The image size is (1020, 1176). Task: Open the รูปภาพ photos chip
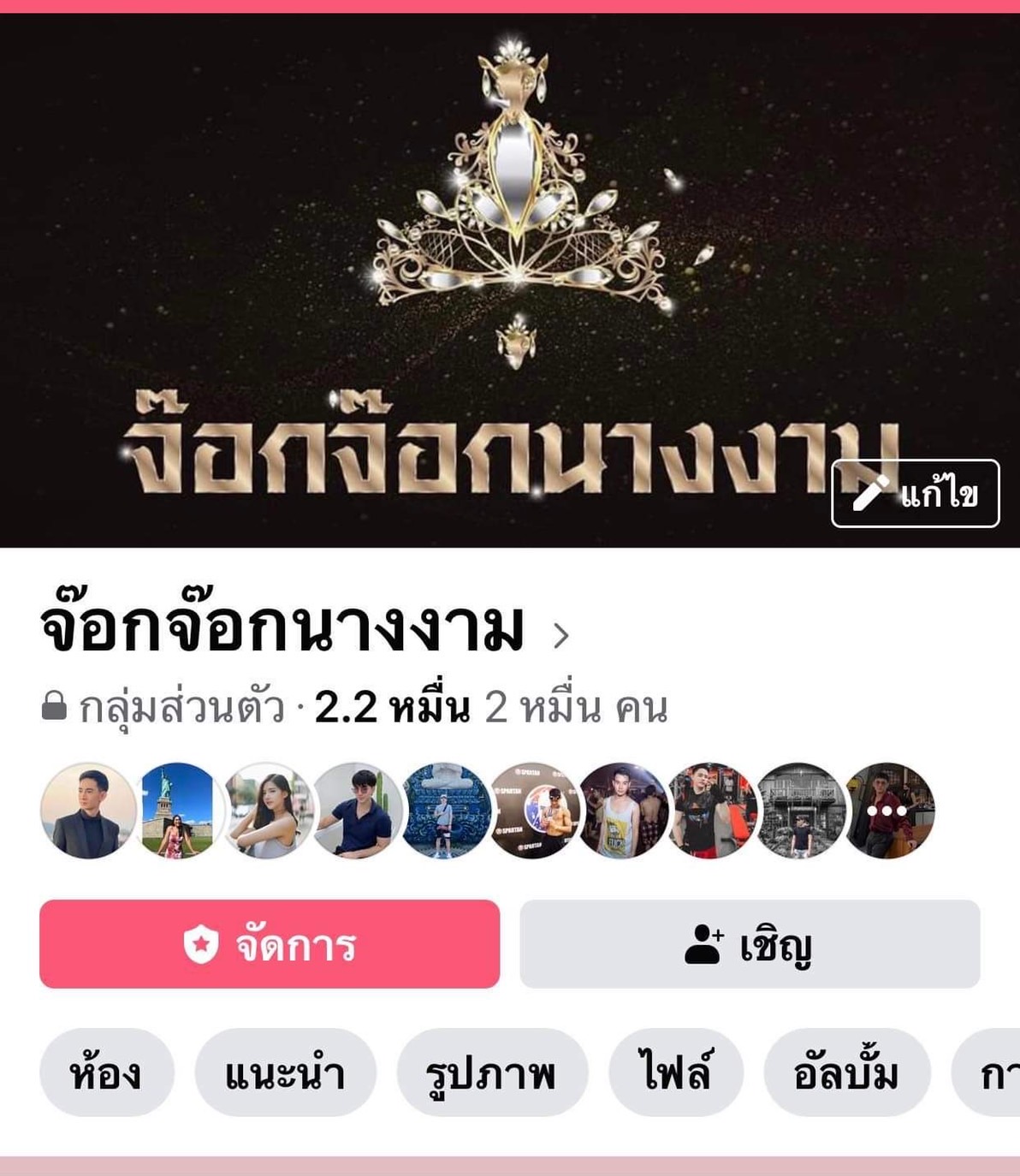pos(492,1072)
